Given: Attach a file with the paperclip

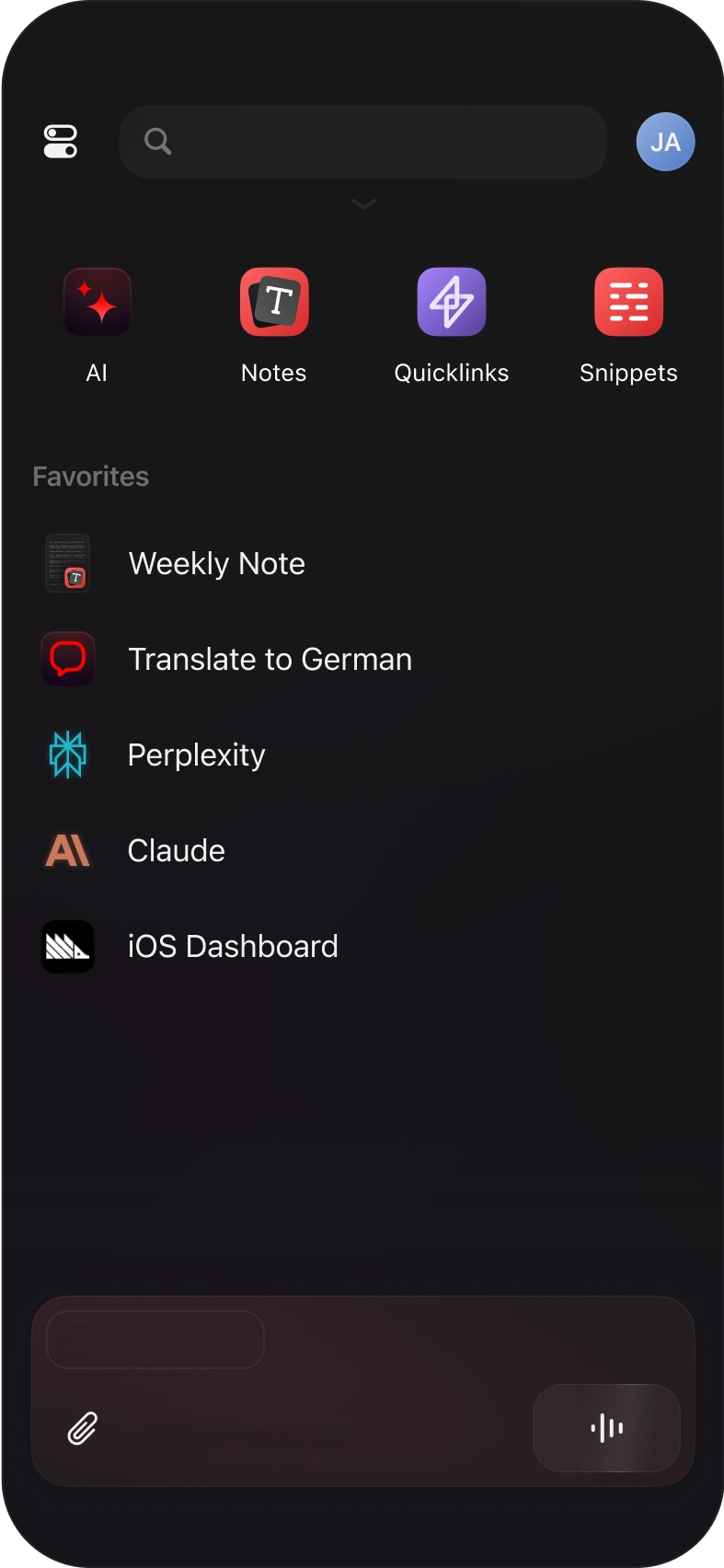Looking at the screenshot, I should (83, 1428).
